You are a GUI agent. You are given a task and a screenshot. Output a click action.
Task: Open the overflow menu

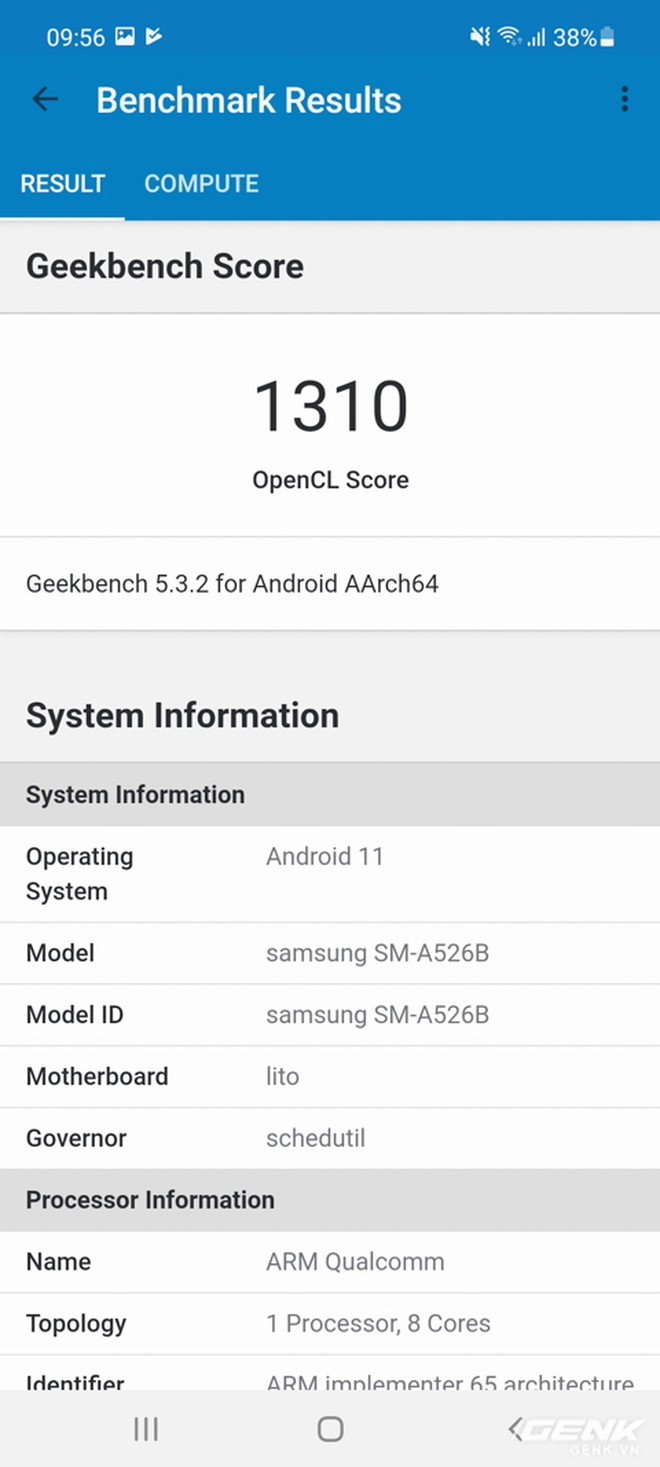click(624, 99)
